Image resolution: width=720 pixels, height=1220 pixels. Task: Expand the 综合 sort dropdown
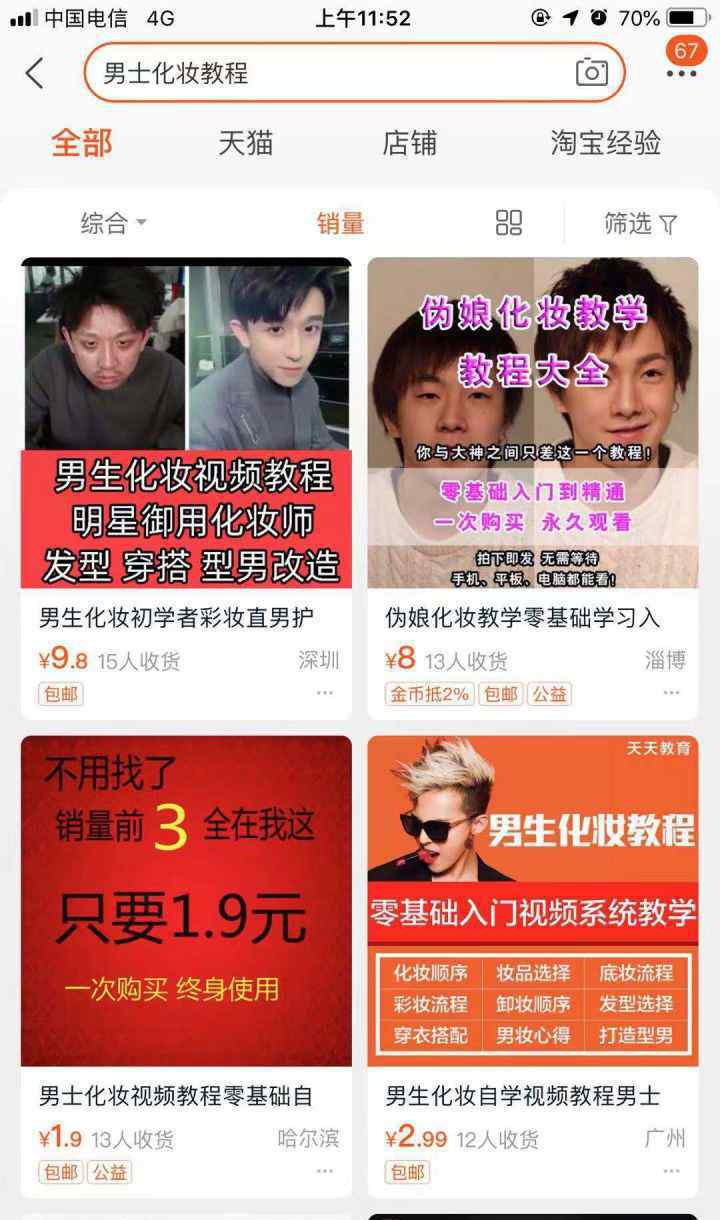[113, 223]
